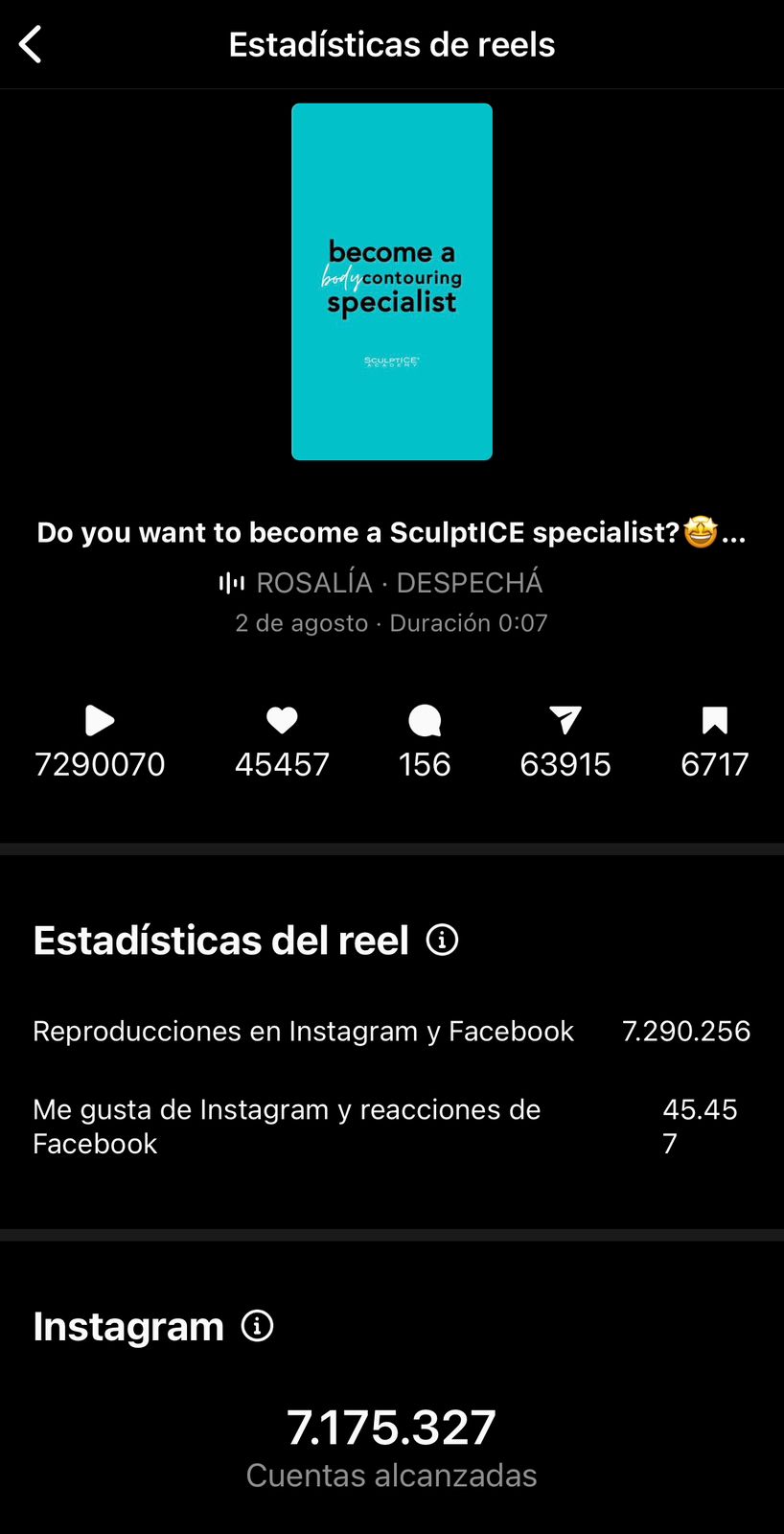Tap the reel video thumbnail

(392, 281)
